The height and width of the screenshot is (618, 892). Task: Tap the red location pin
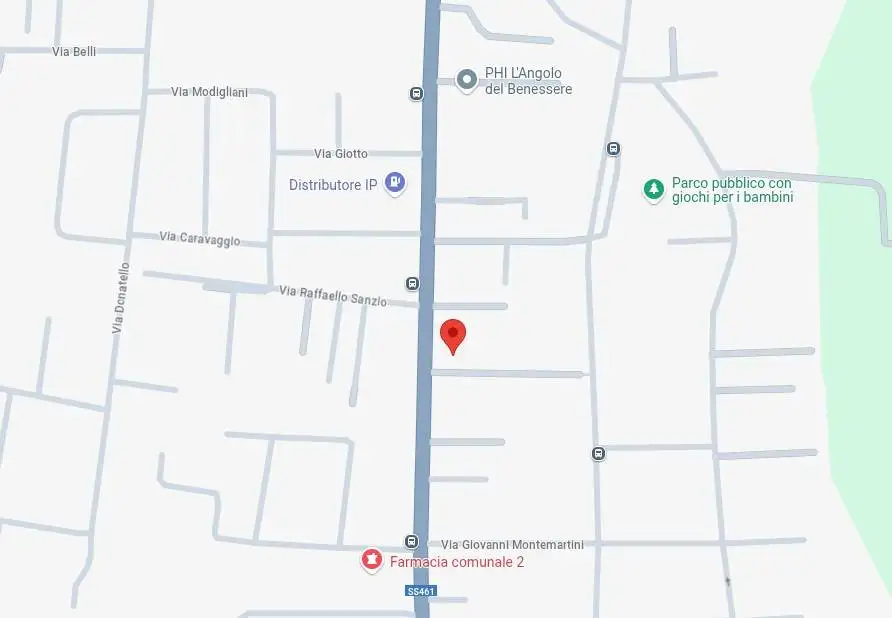tap(453, 336)
